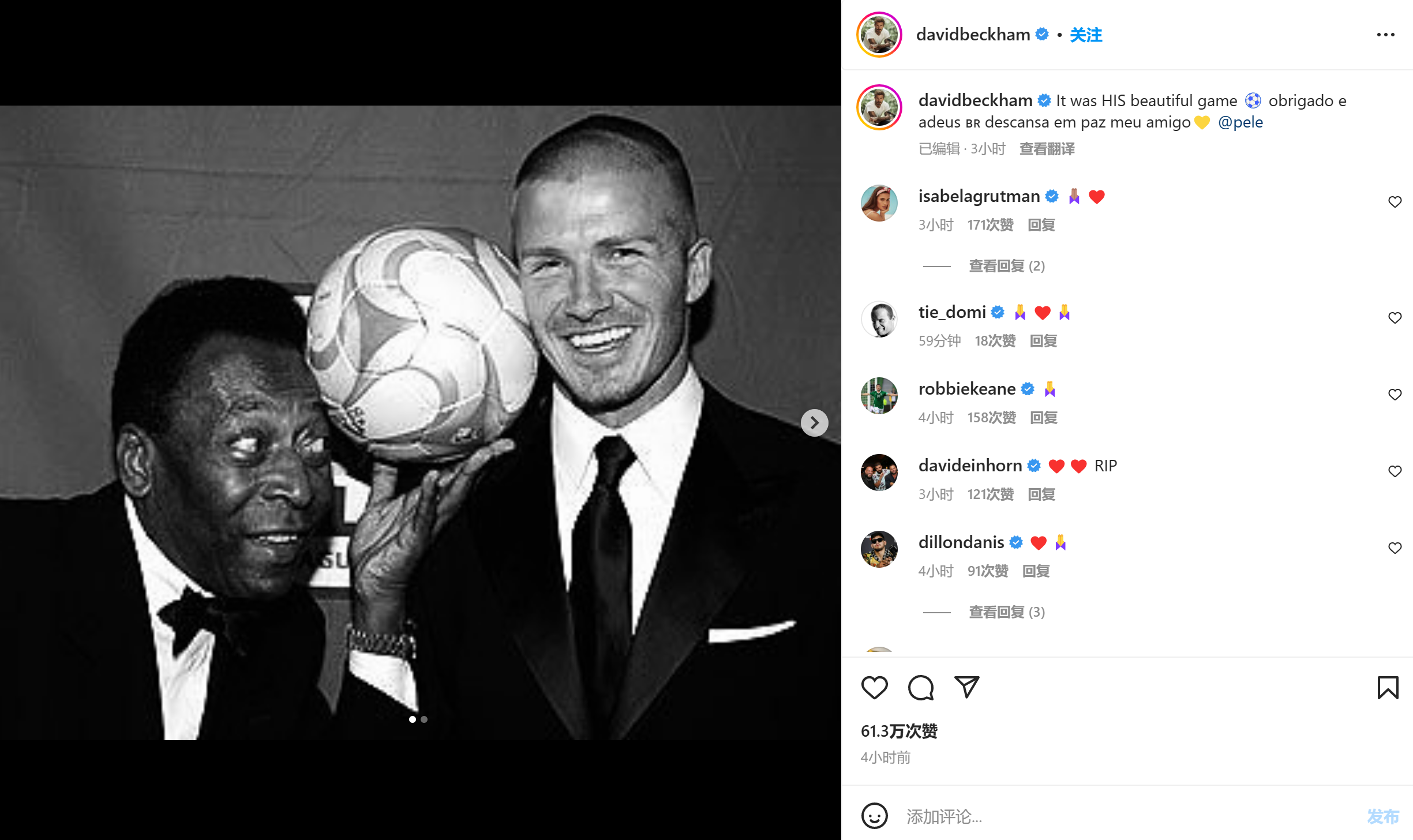Open the @pele mention link
1413x840 pixels.
click(1240, 122)
